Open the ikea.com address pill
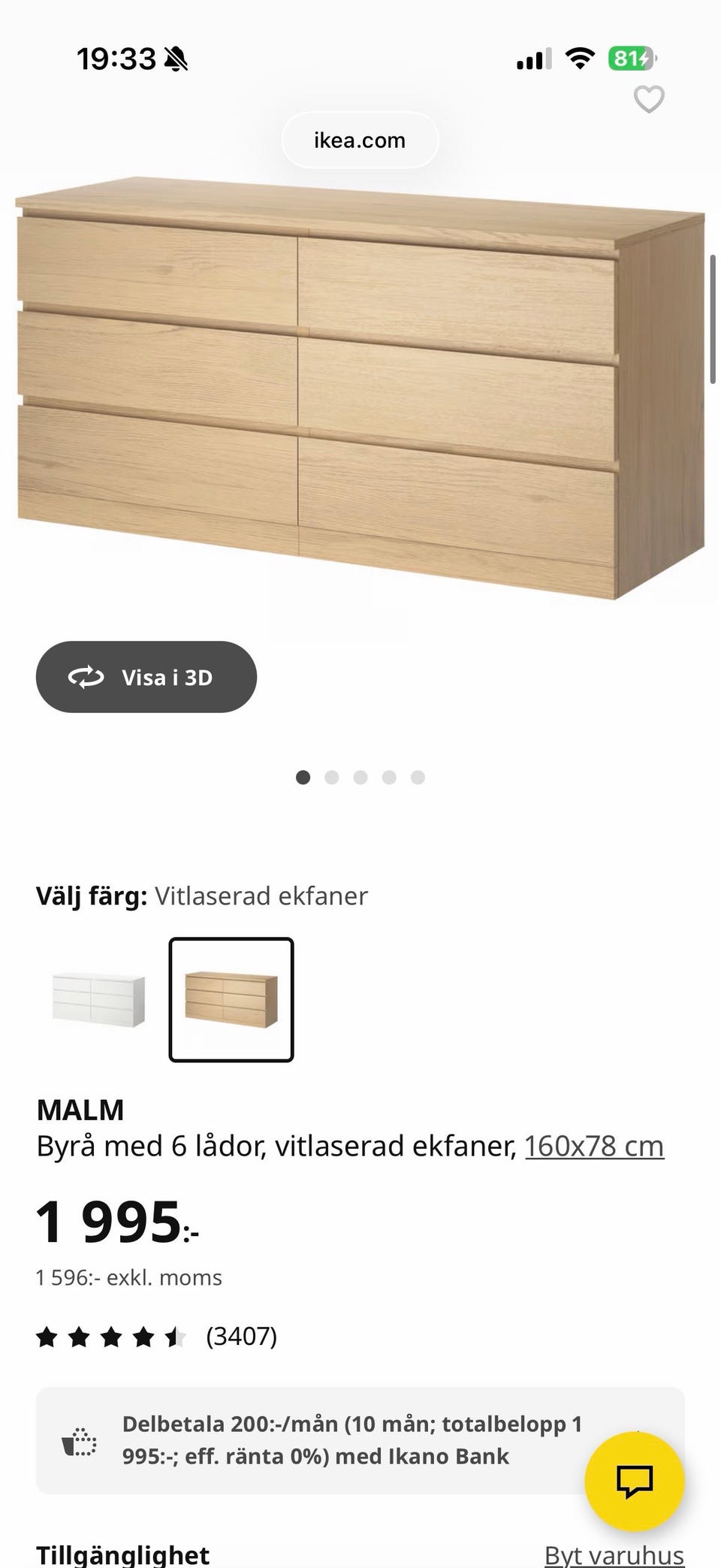 point(360,140)
